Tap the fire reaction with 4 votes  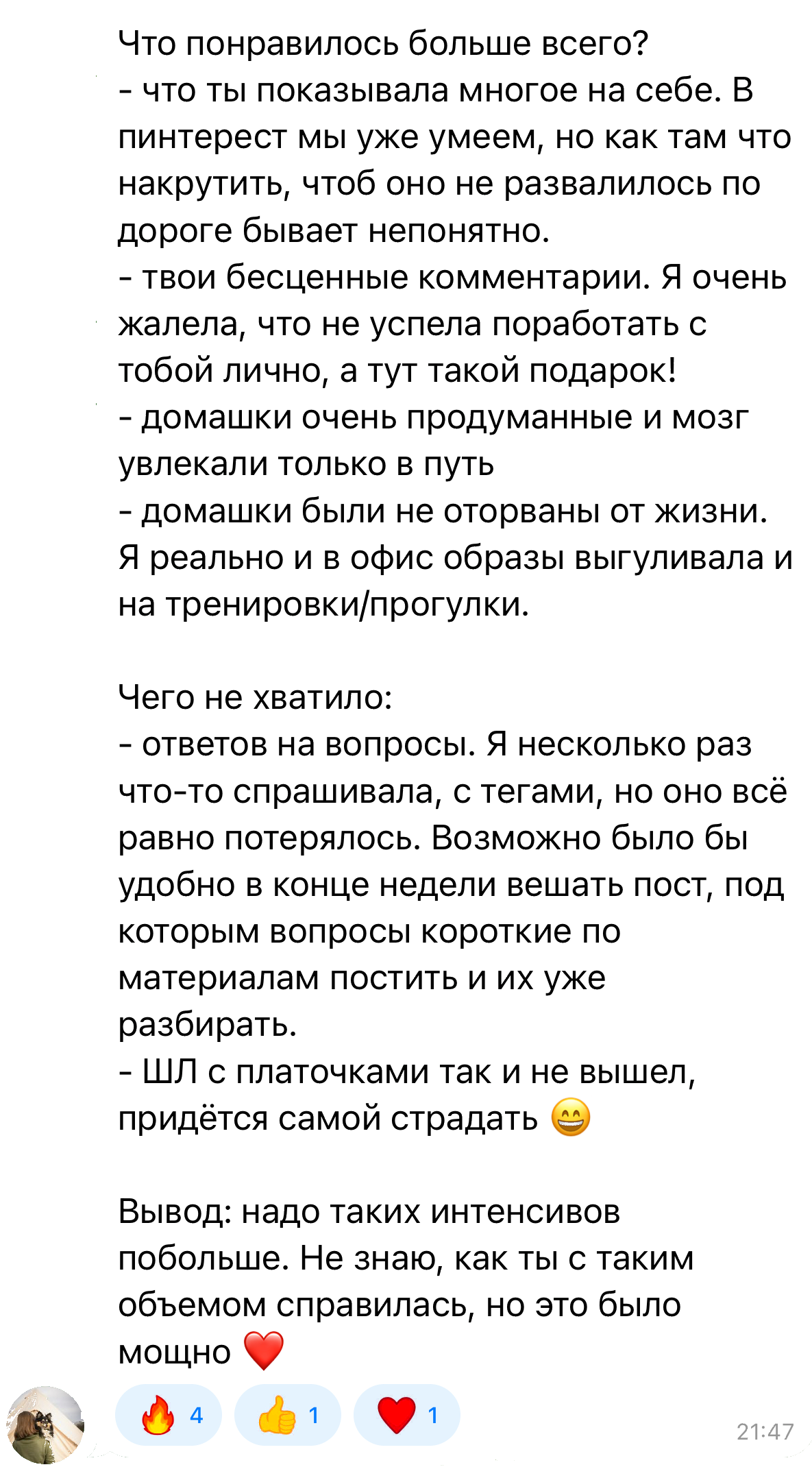[169, 1415]
